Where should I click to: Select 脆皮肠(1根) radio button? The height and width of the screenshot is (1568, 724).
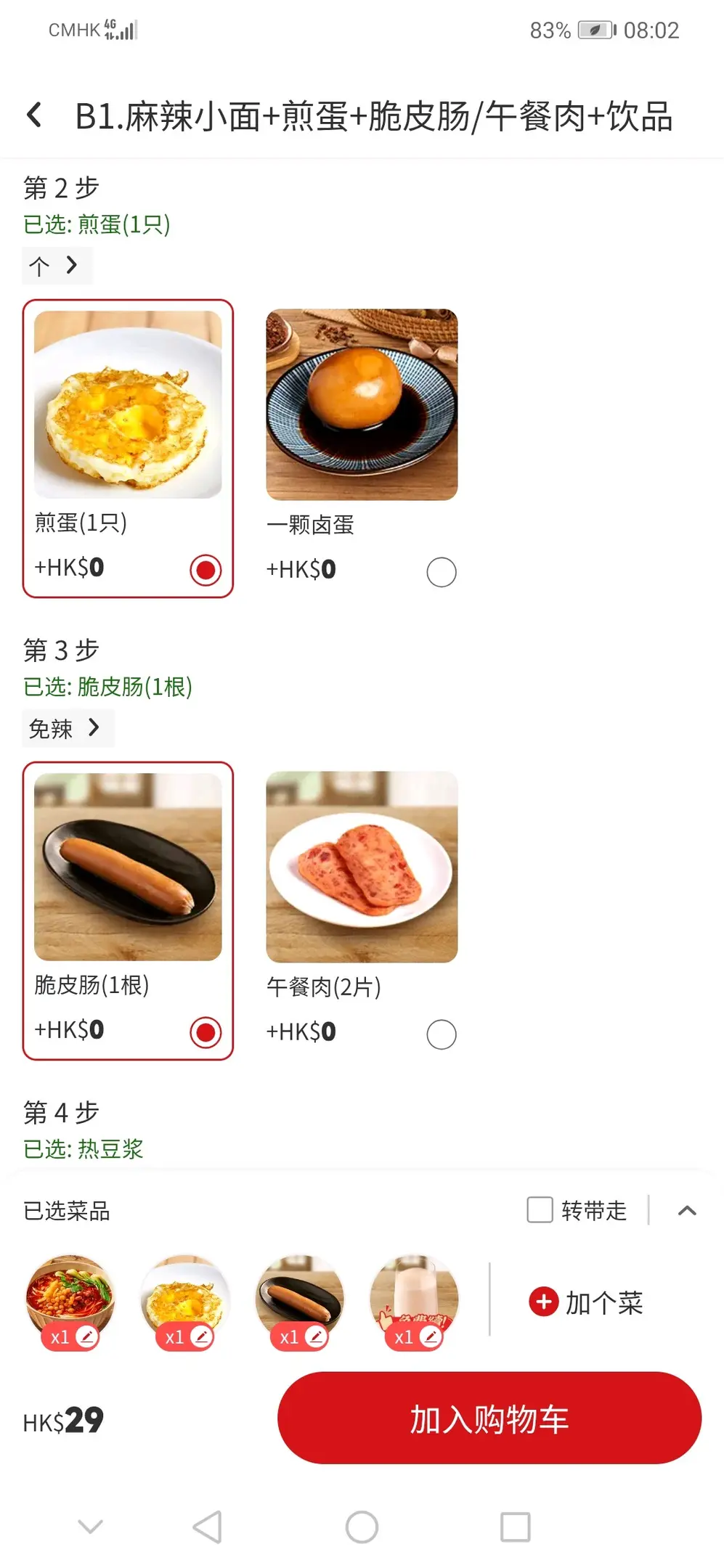click(x=206, y=1032)
